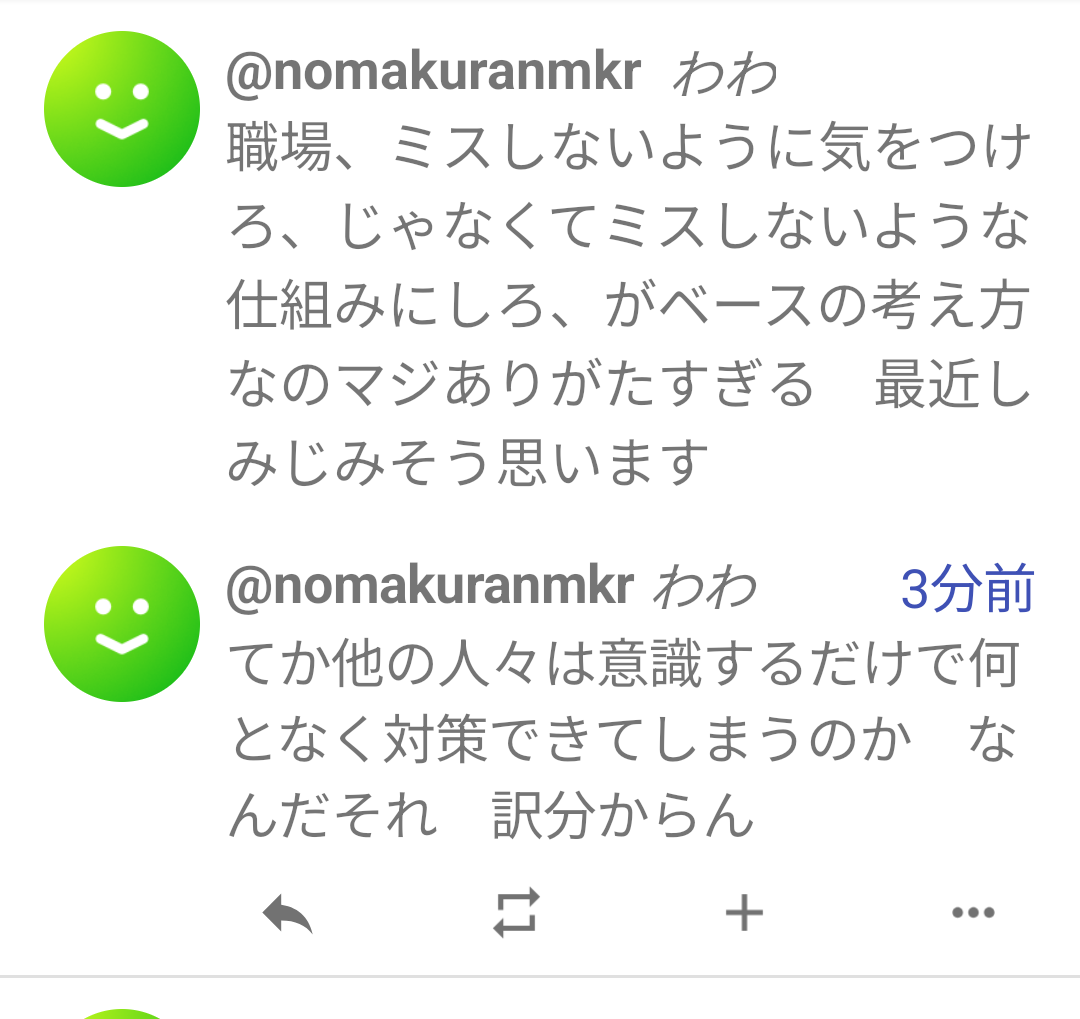Add a reaction with the plus icon
This screenshot has height=1019, width=1080.
tap(744, 912)
